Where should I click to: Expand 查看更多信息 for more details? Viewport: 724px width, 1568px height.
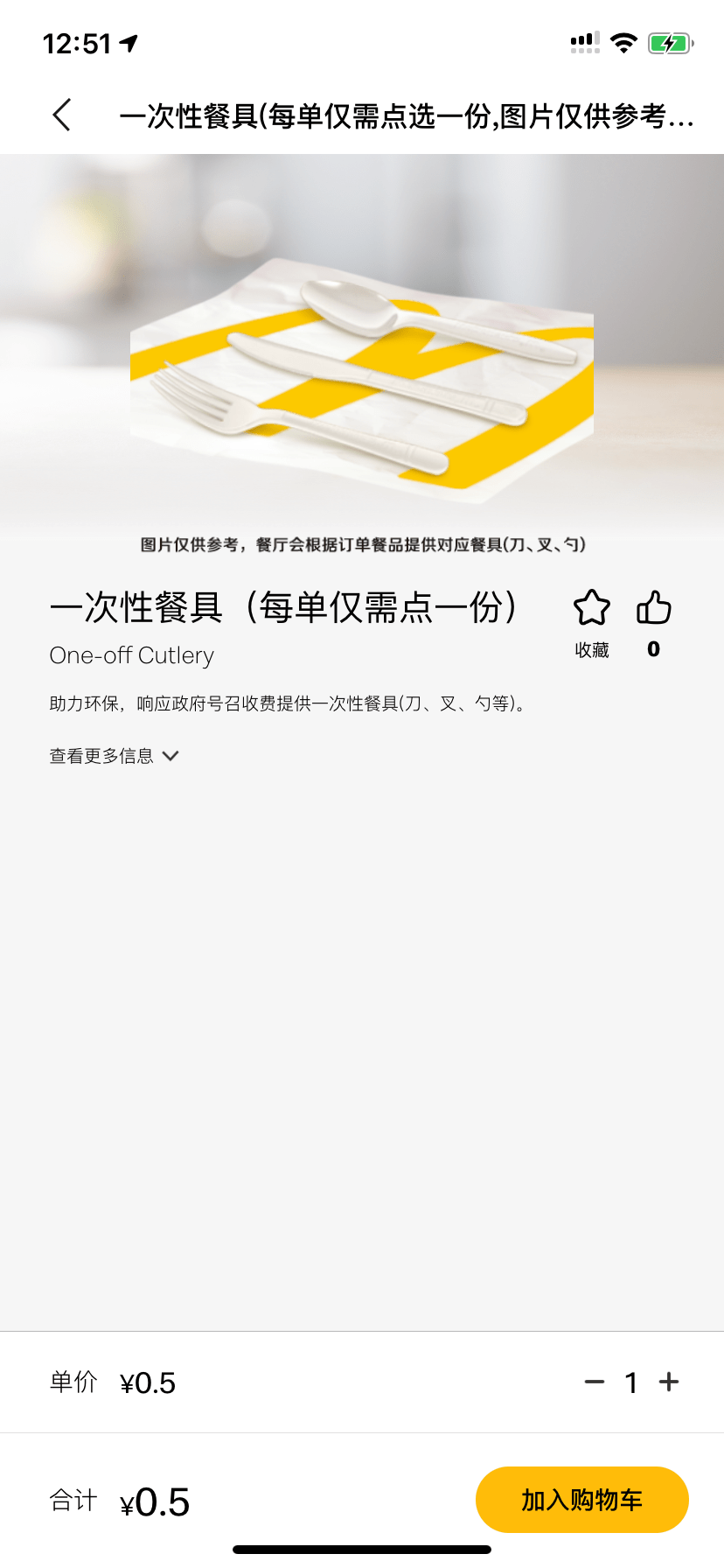point(114,756)
